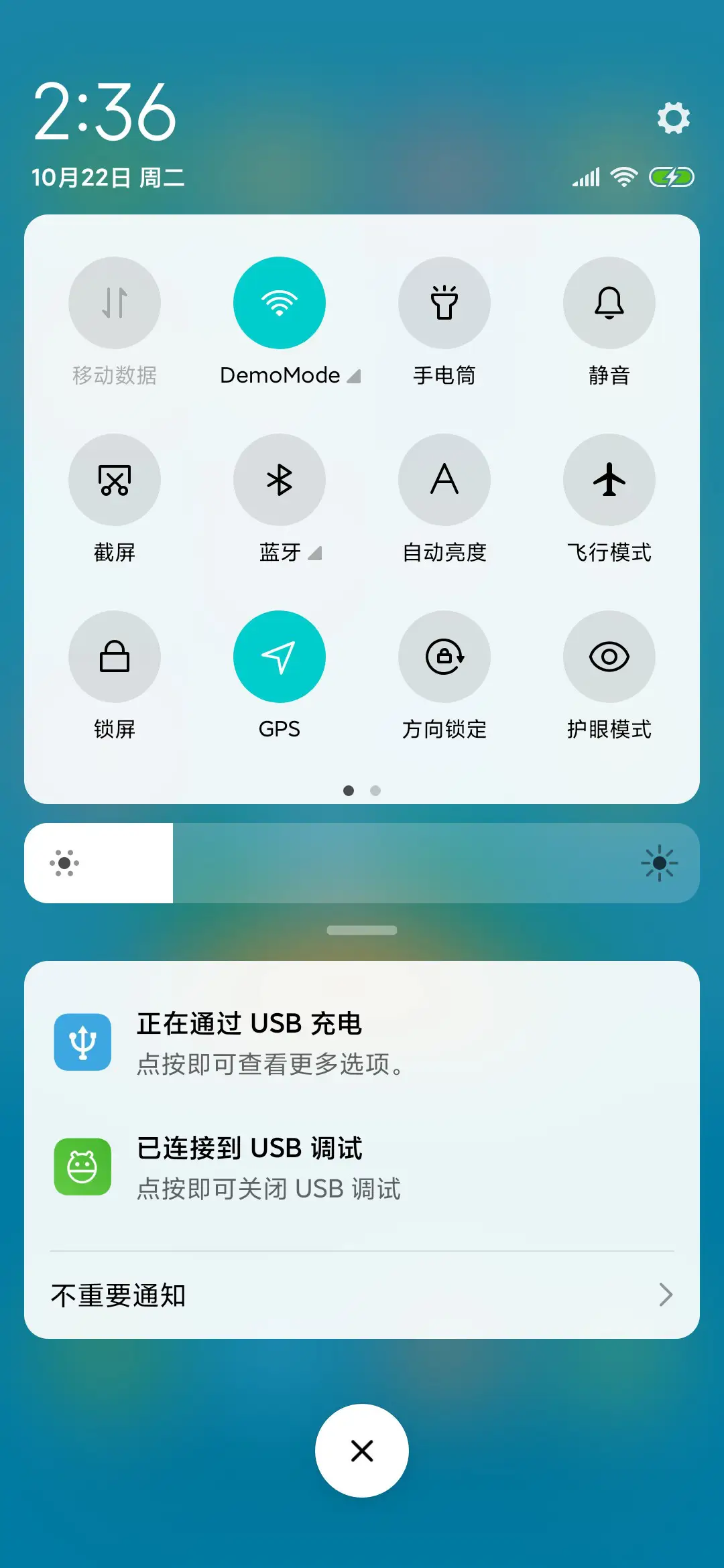This screenshot has width=724, height=1568.
Task: Expand Bluetooth device options
Action: [x=315, y=553]
